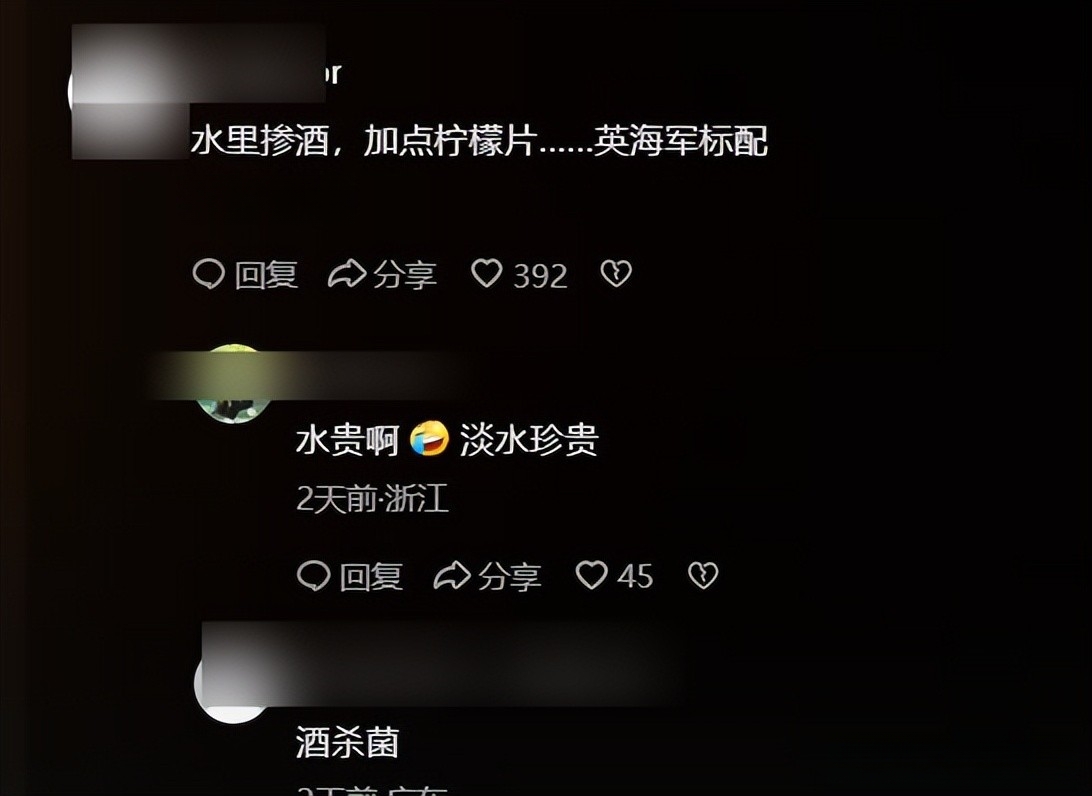Reply to the 英海军标配 comment
The image size is (1092, 796).
point(245,274)
